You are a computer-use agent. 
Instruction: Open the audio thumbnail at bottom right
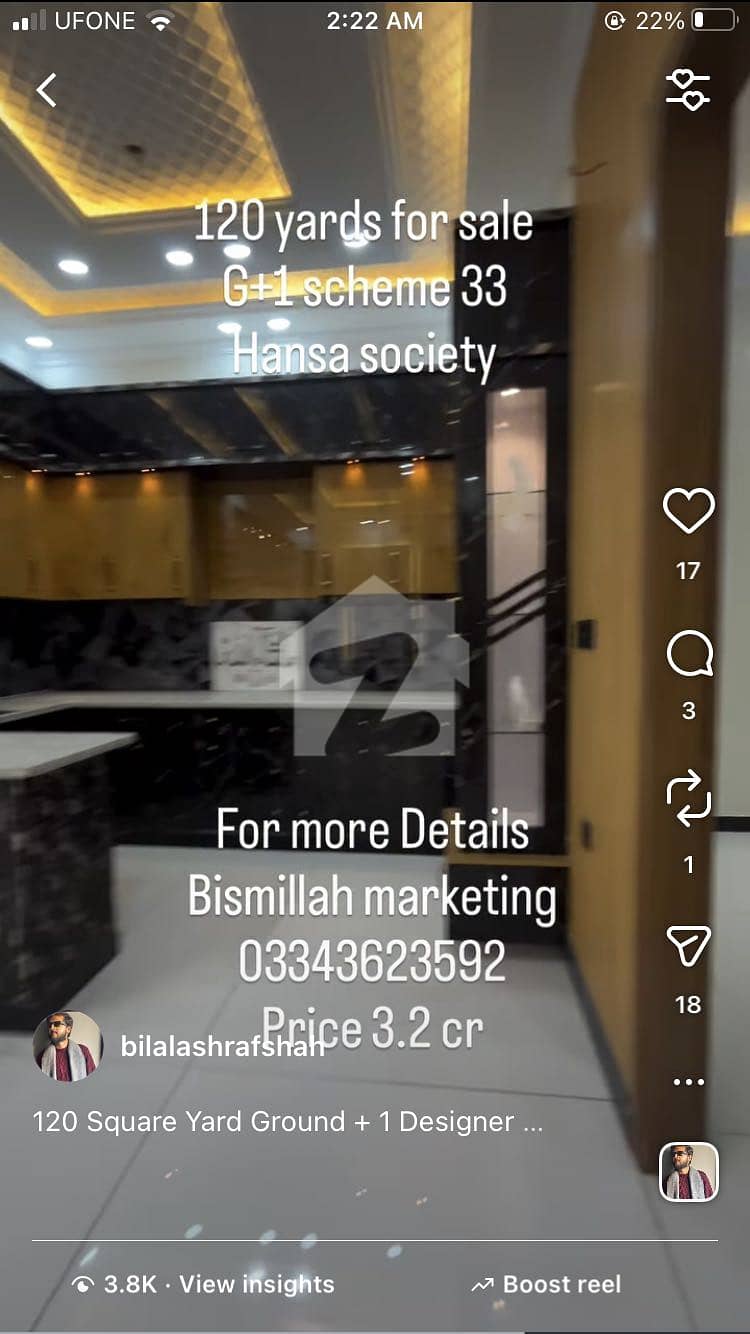[x=689, y=1171]
